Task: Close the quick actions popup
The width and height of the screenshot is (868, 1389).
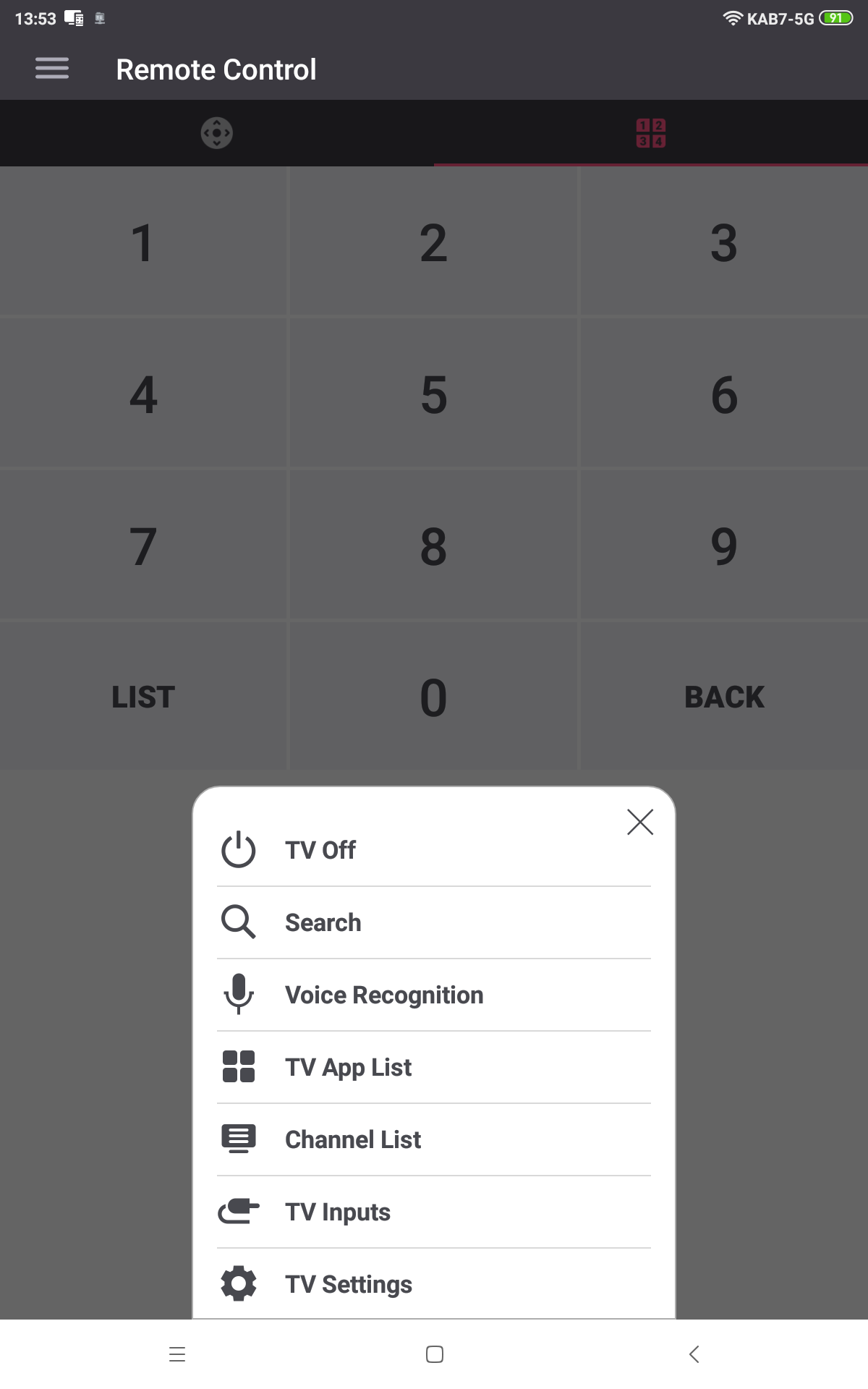Action: [x=640, y=822]
